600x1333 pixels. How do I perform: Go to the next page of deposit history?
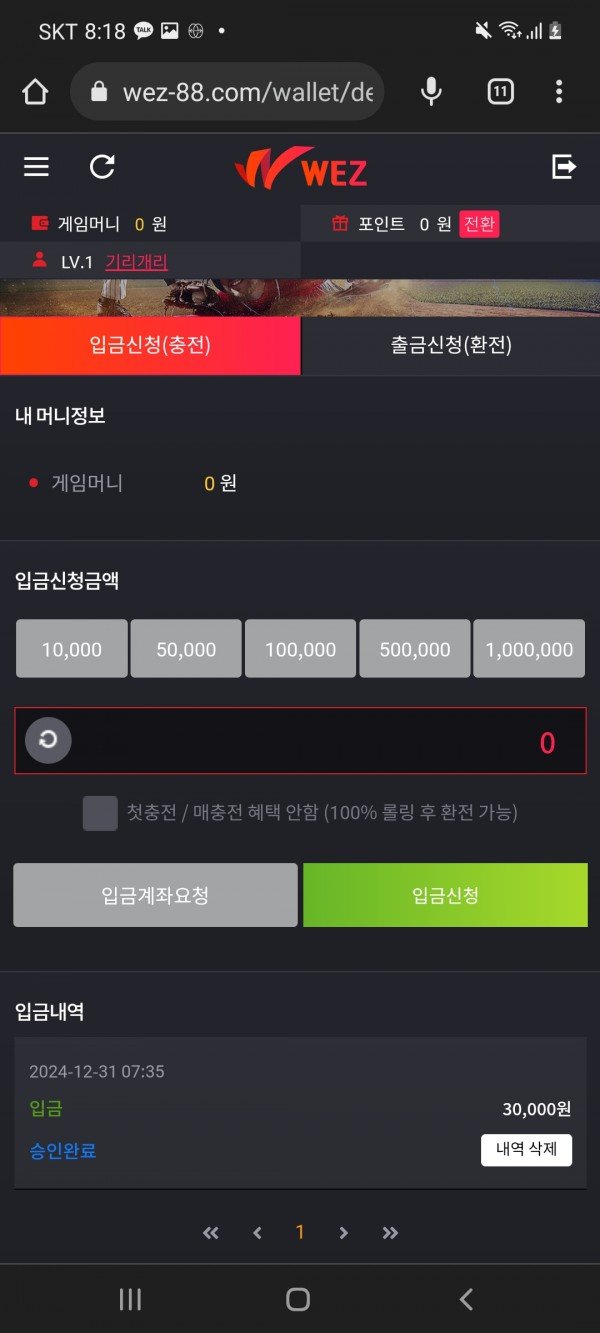point(343,1233)
